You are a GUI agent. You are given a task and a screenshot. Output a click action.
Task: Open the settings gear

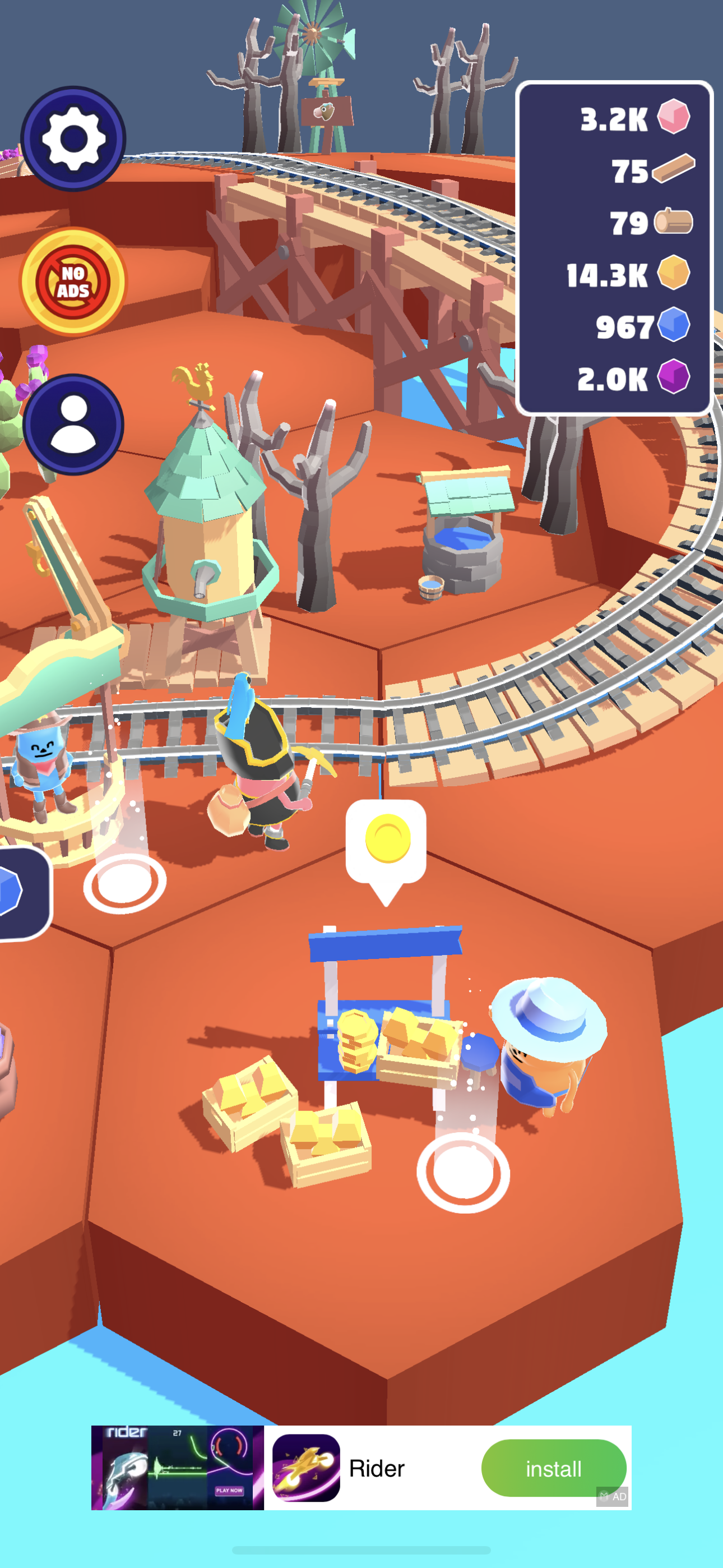73,139
